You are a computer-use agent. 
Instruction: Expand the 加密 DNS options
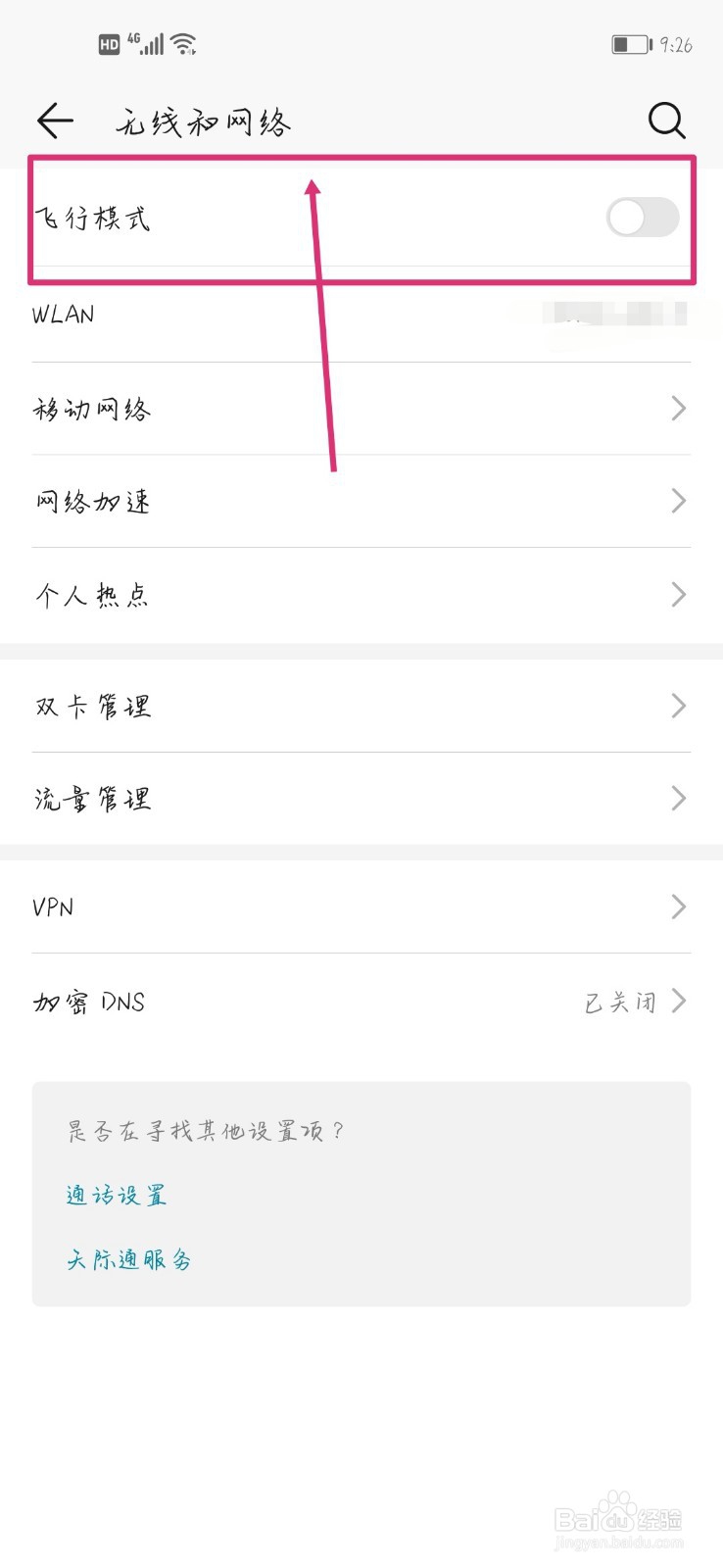coord(361,1001)
